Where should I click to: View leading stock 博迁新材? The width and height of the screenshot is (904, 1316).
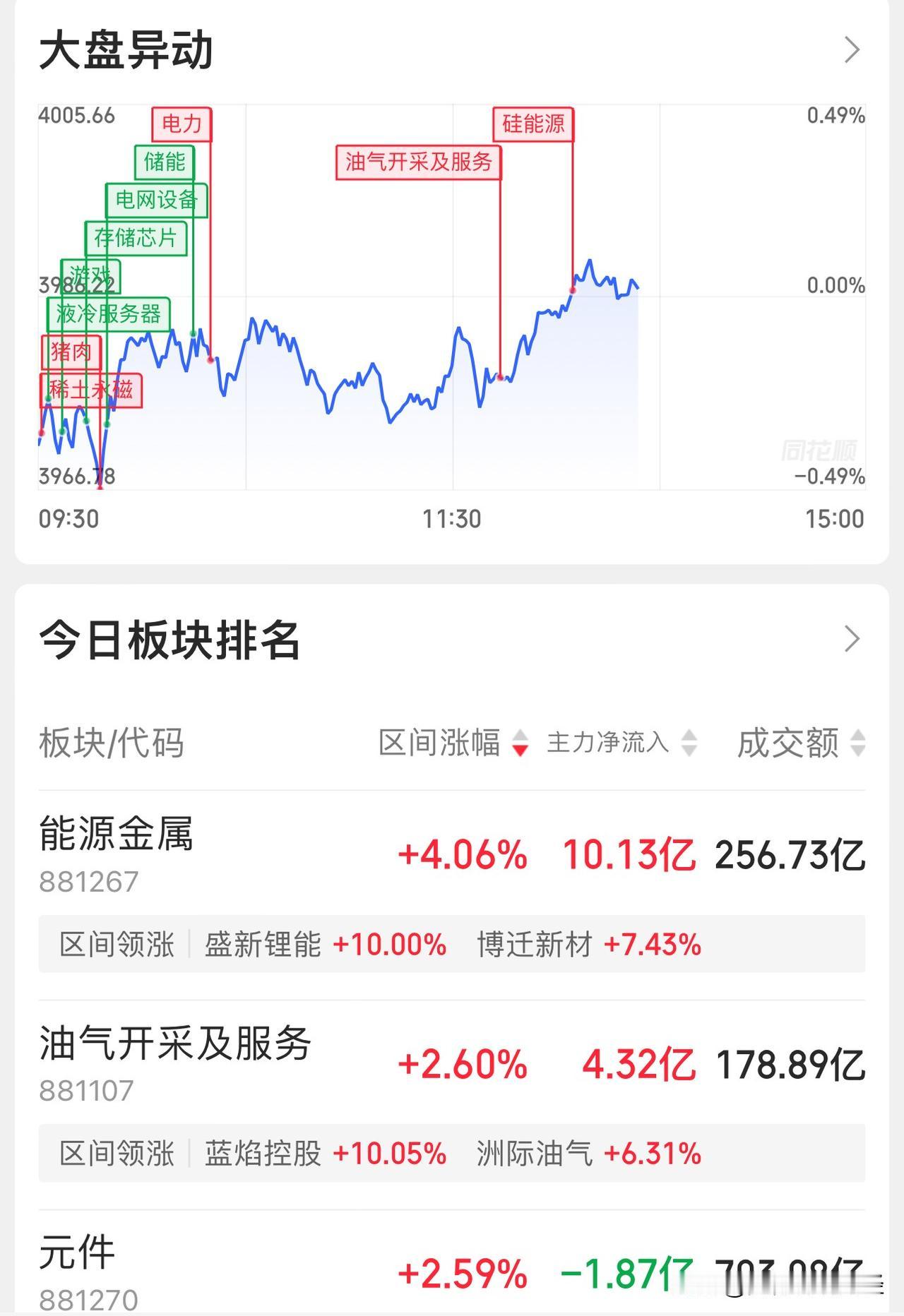click(535, 945)
